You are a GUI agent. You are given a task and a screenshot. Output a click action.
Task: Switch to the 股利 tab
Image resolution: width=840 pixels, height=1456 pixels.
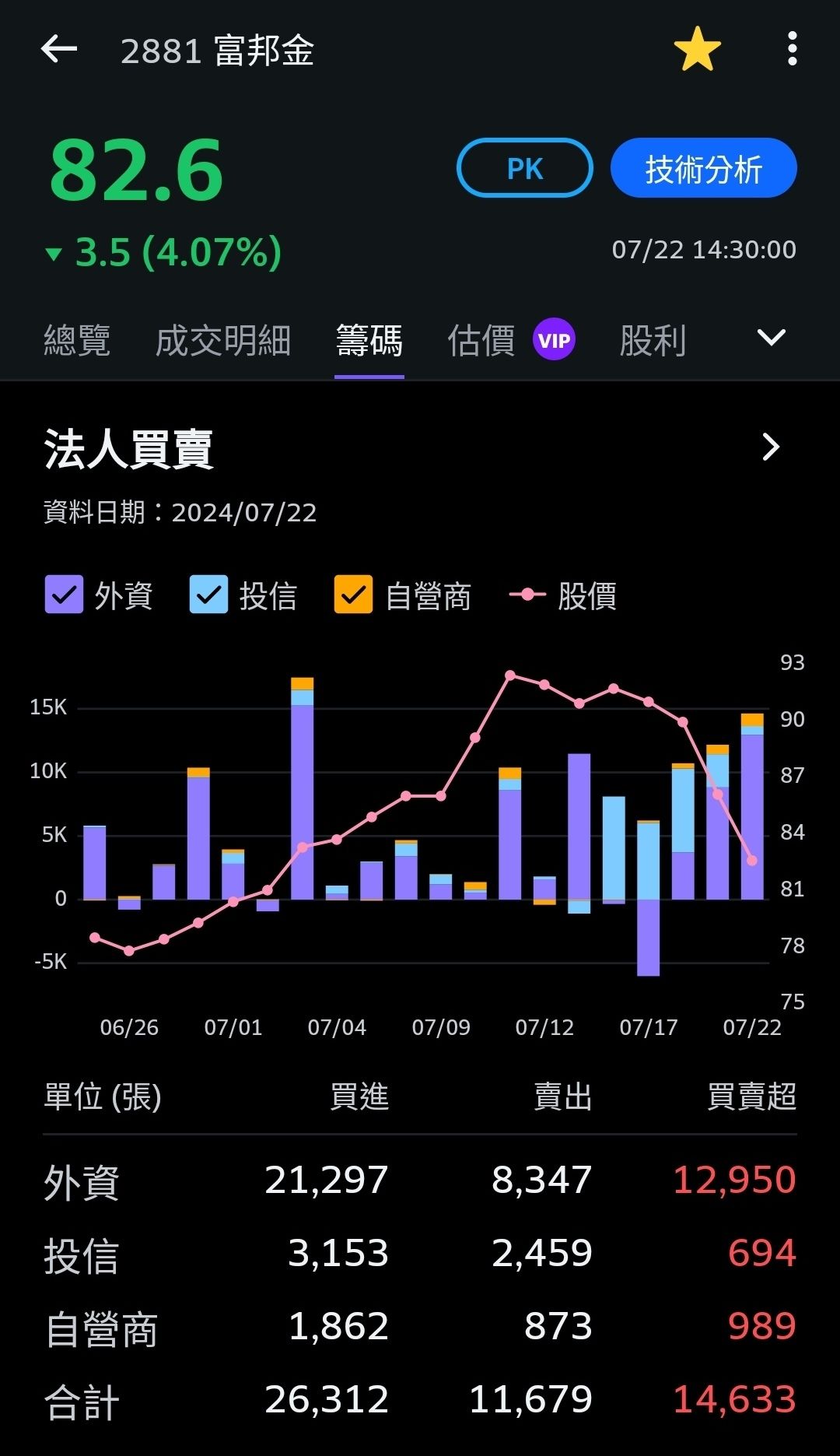(x=653, y=341)
